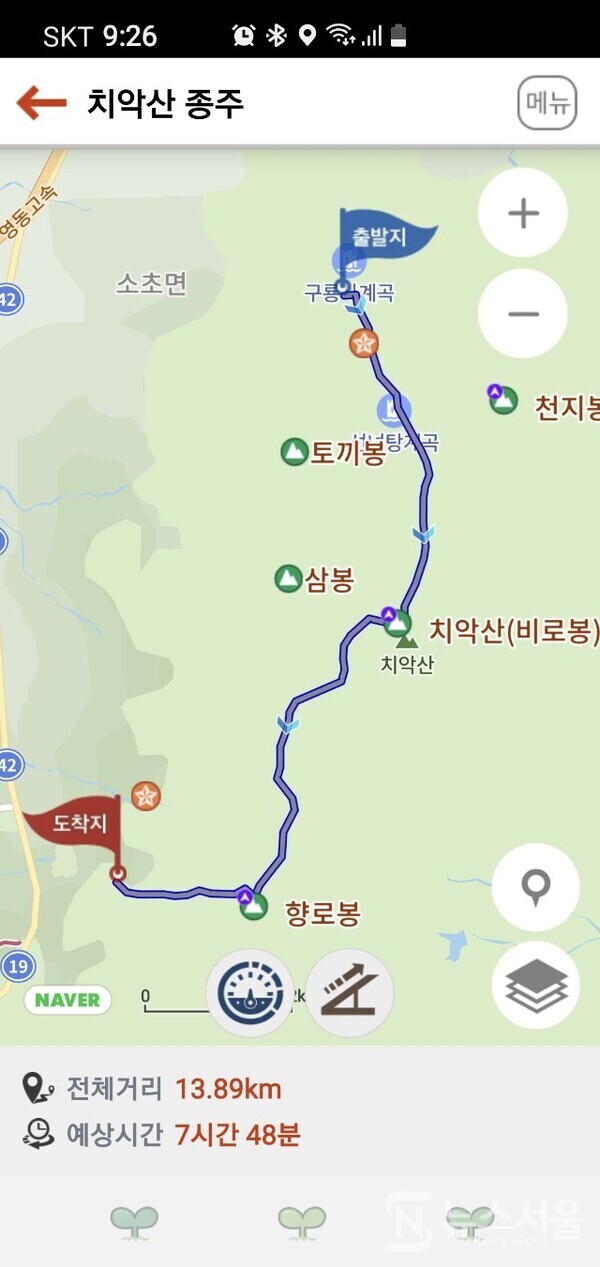Image resolution: width=600 pixels, height=1267 pixels.
Task: Show the elevation profile button
Action: tap(349, 993)
